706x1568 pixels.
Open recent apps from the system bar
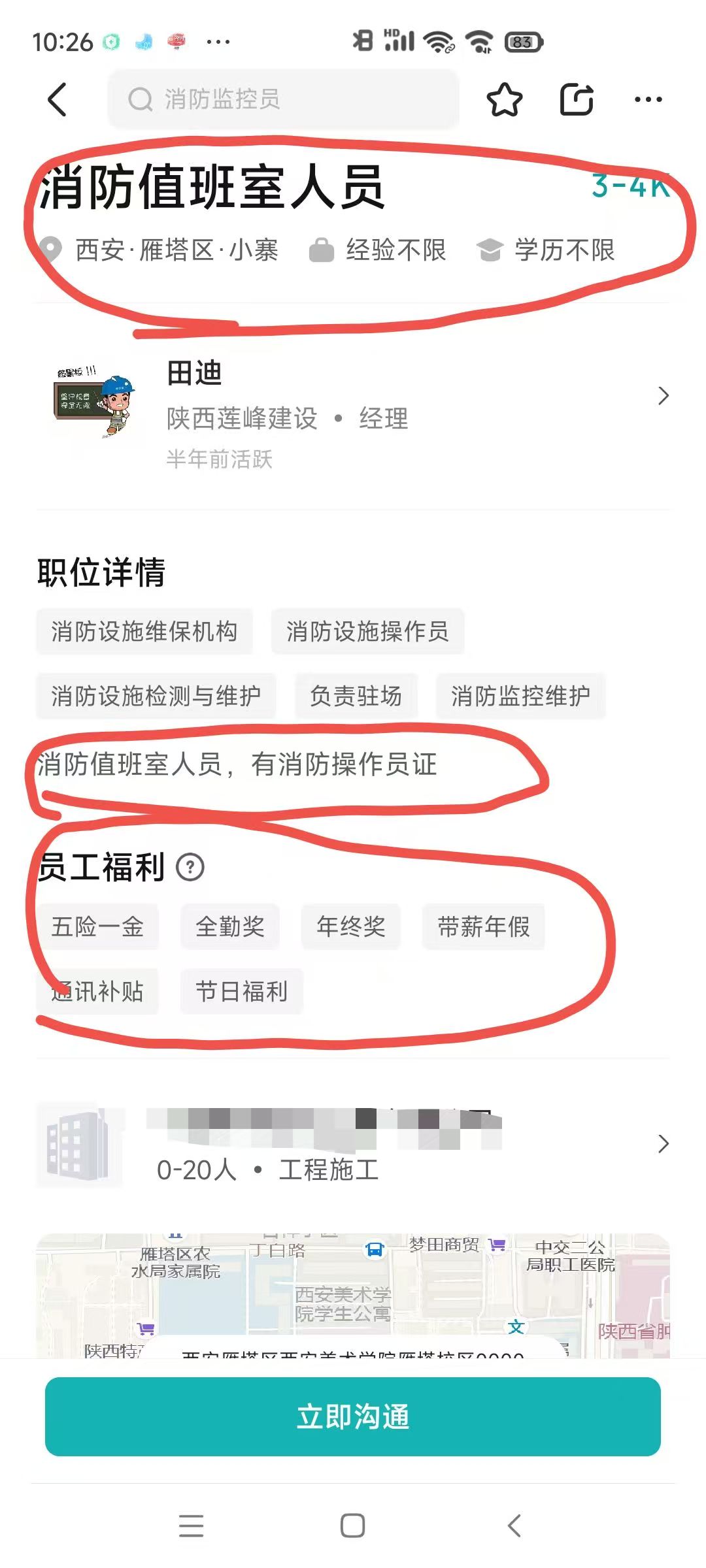[x=191, y=1526]
